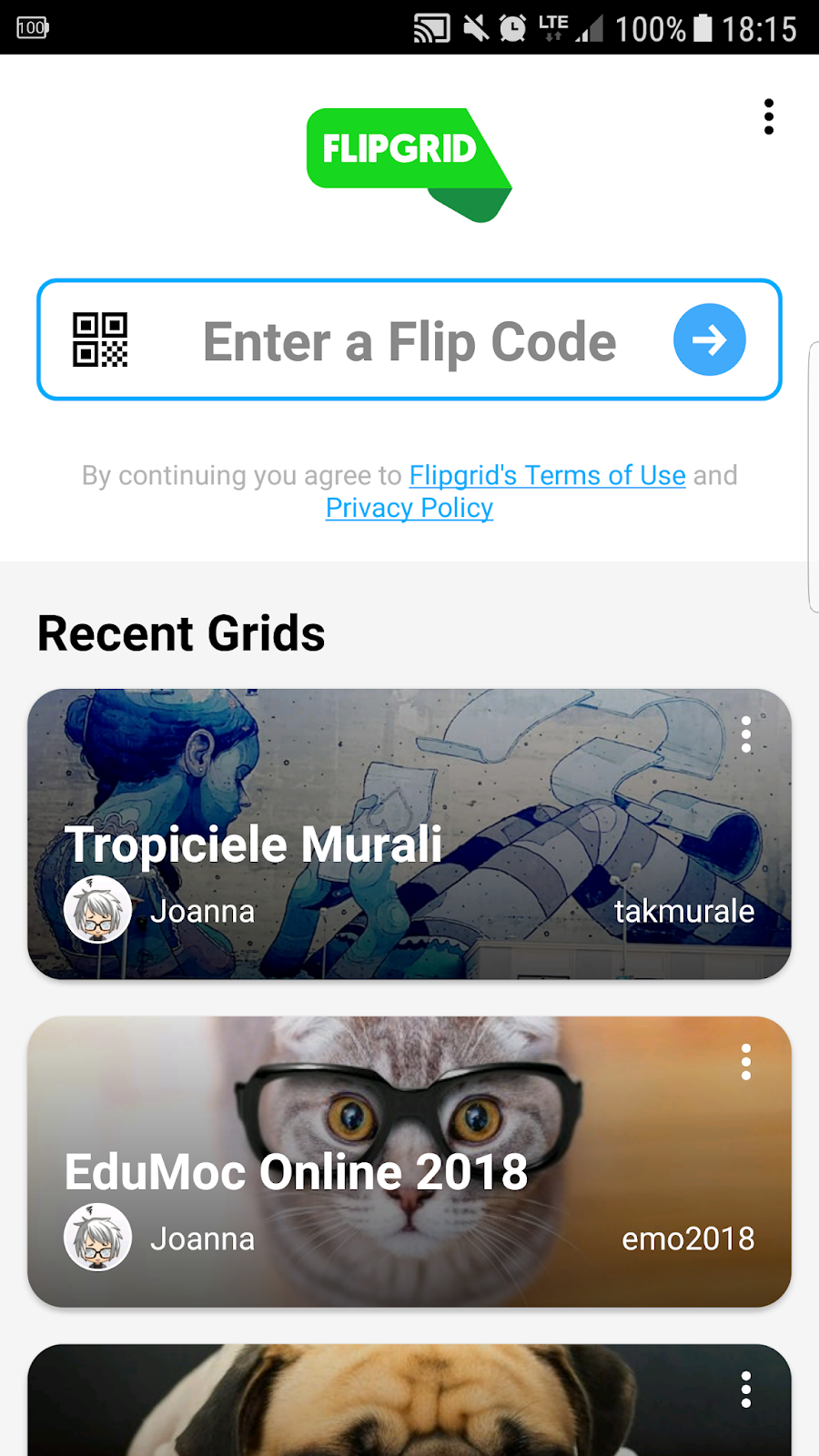The height and width of the screenshot is (1456, 819).
Task: Show options for Tropiciele Murali grid
Action: 746,734
